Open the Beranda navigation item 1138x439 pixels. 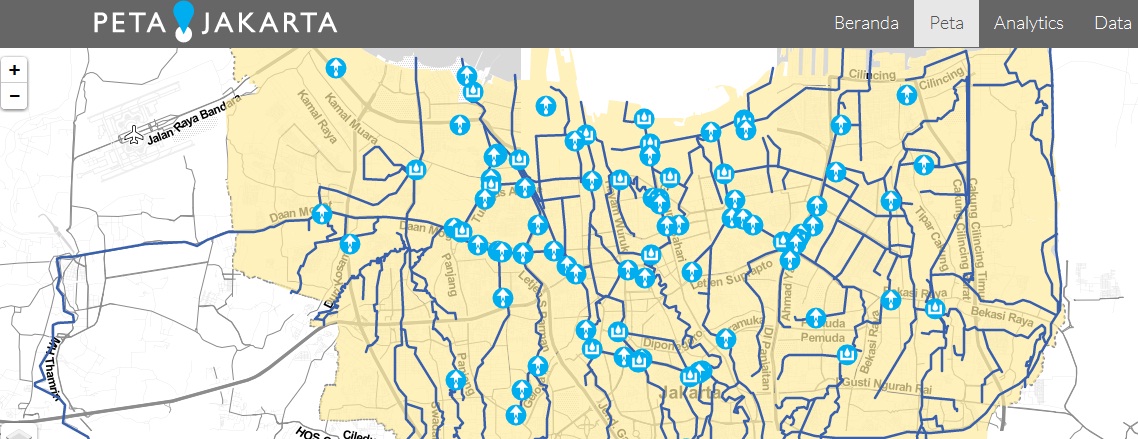pyautogui.click(x=866, y=23)
